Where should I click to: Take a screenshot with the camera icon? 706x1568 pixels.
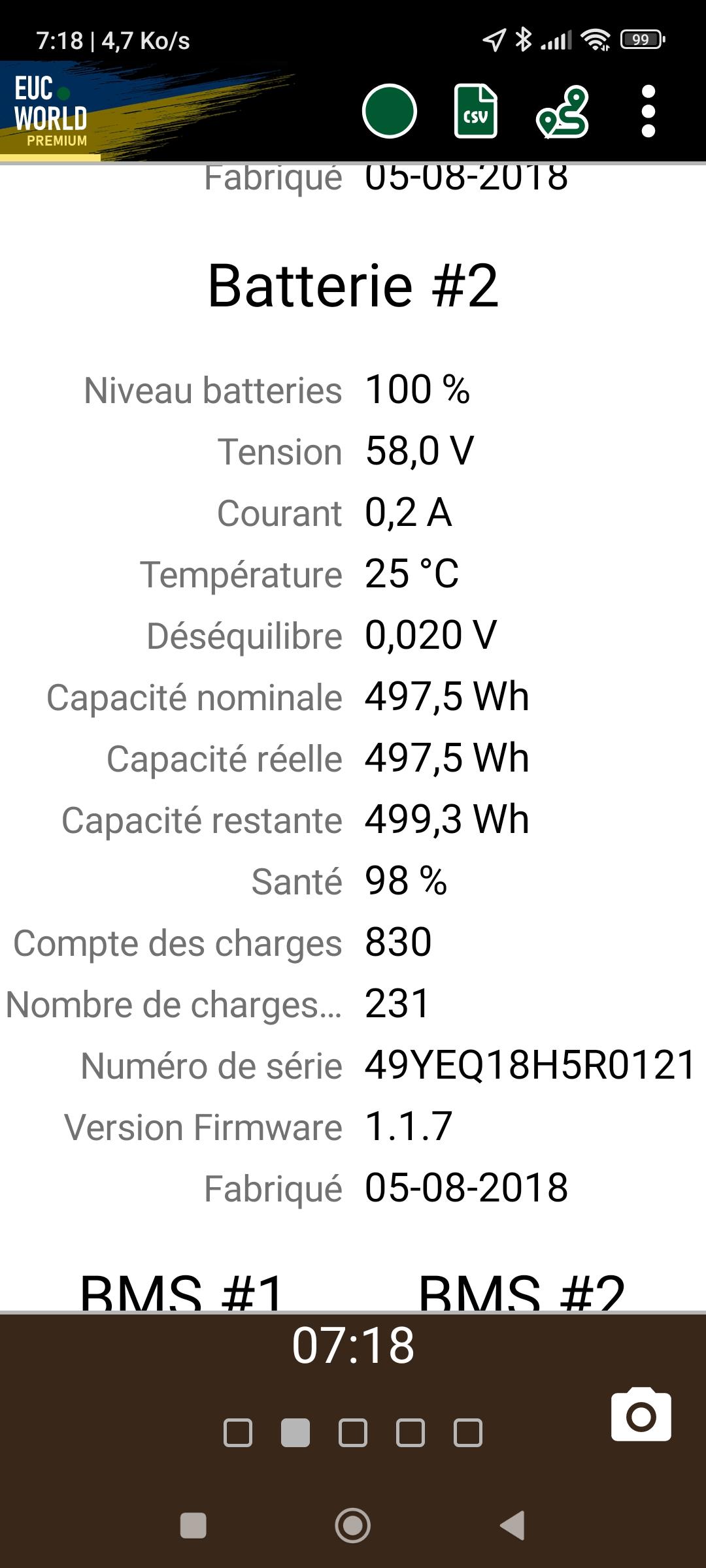641,1414
